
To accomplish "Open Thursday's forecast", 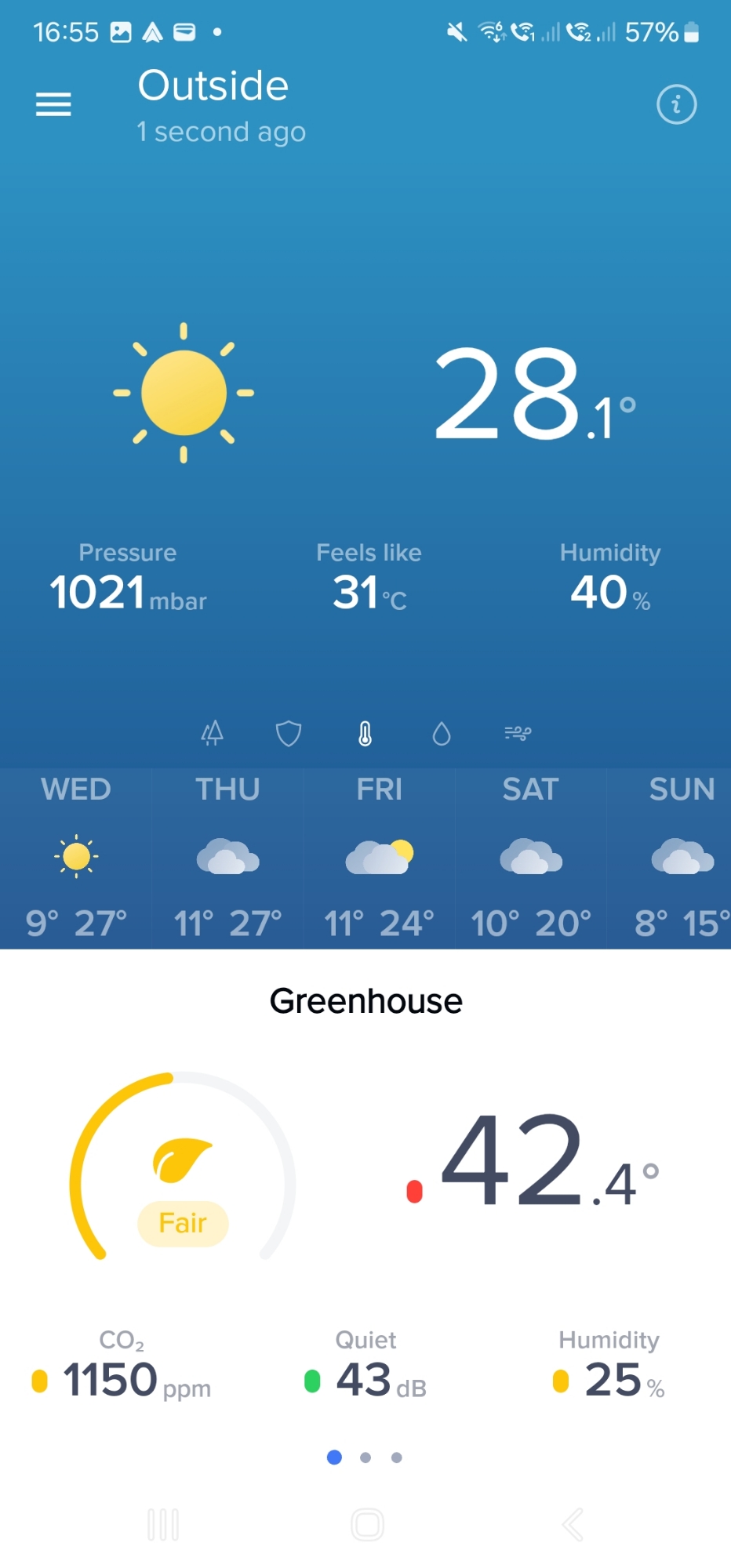I will pyautogui.click(x=227, y=858).
